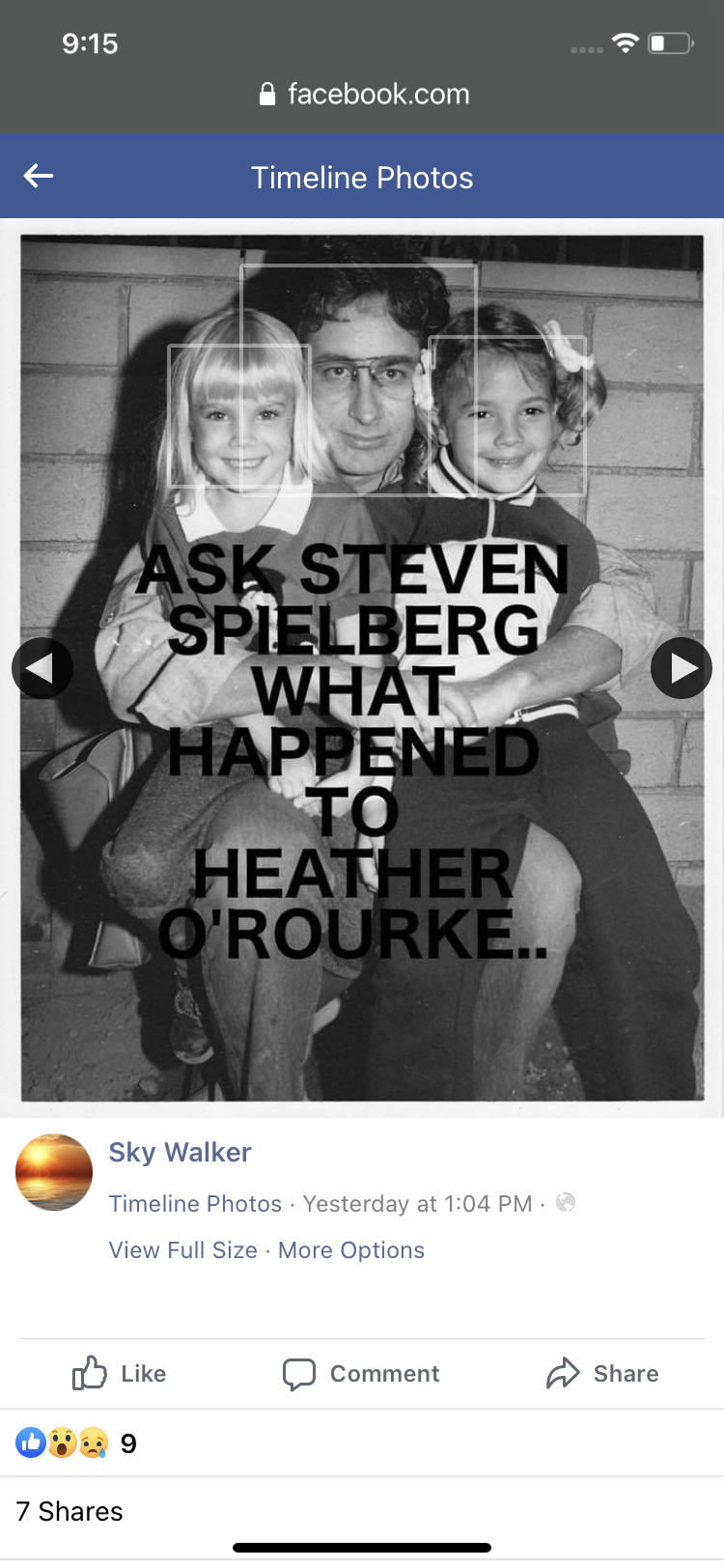Show the previous photo
Image resolution: width=724 pixels, height=1568 pixels.
point(42,668)
